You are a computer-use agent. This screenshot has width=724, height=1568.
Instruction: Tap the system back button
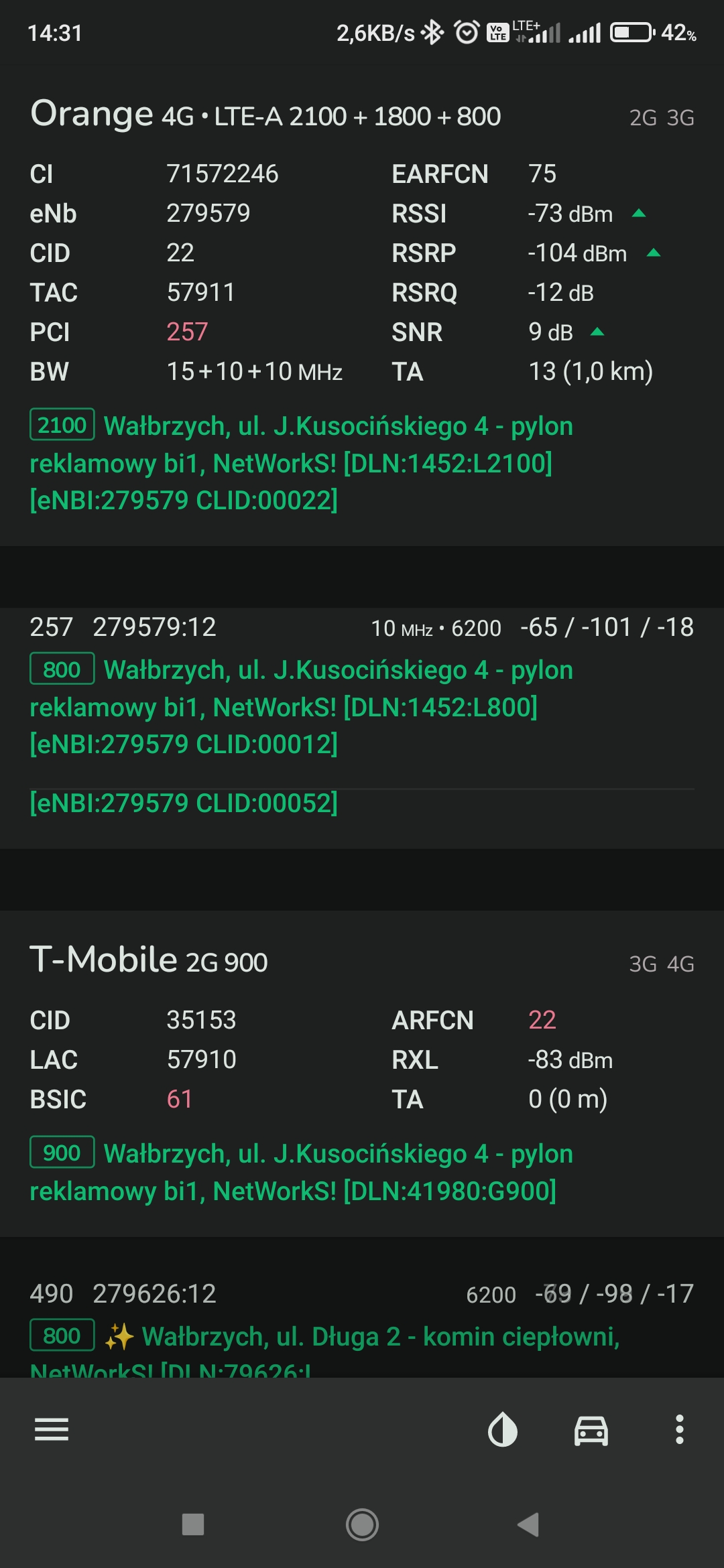tap(529, 1524)
